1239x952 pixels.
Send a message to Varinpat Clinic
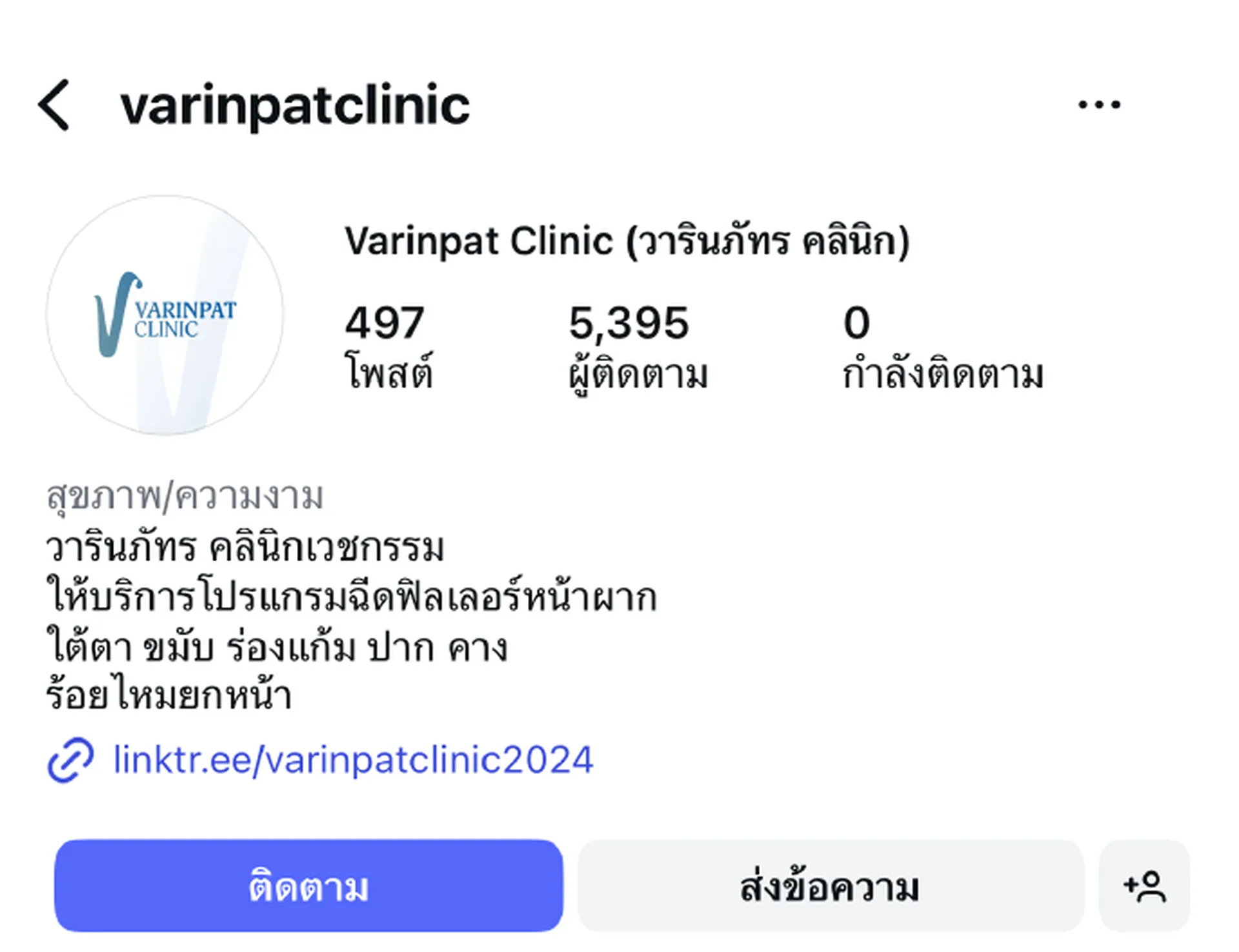click(830, 886)
